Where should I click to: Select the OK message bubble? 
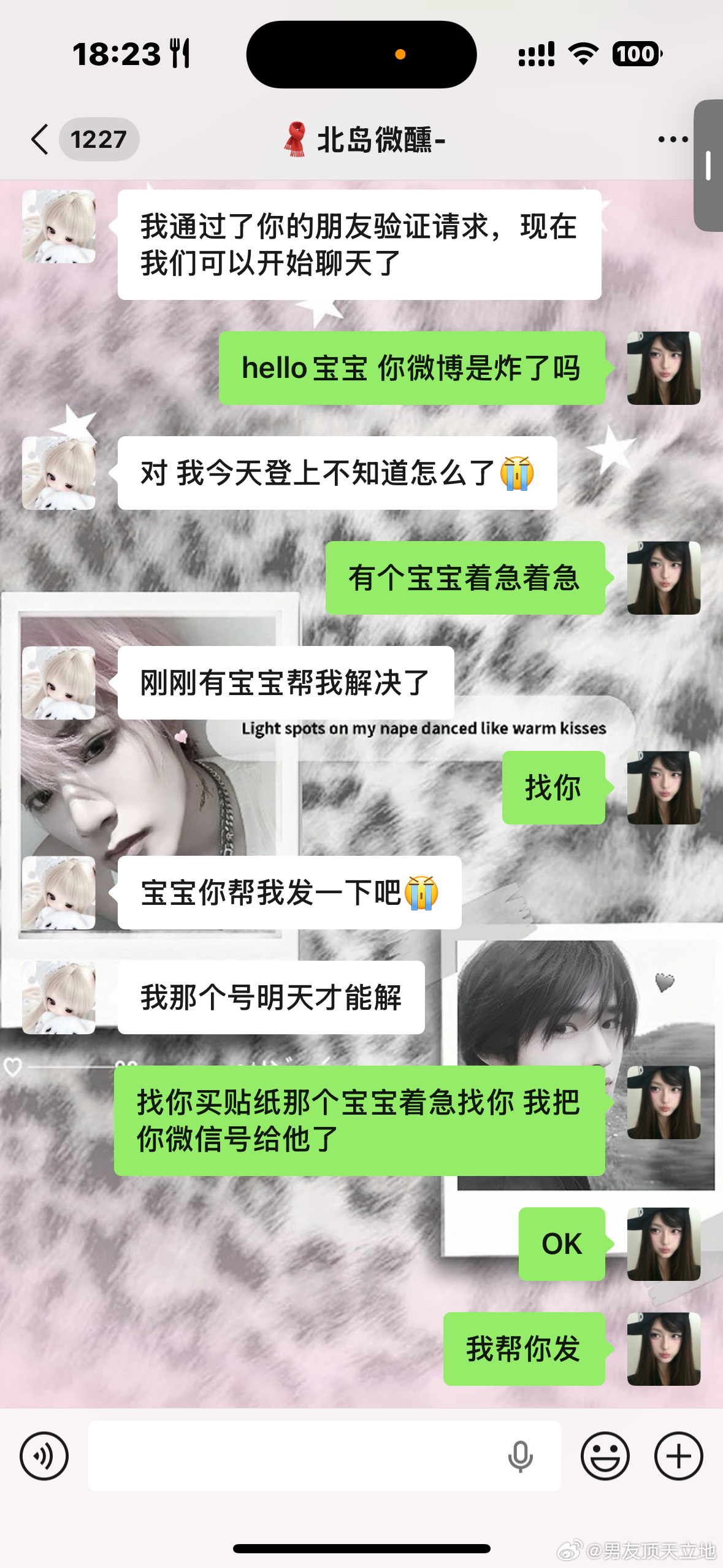561,1245
